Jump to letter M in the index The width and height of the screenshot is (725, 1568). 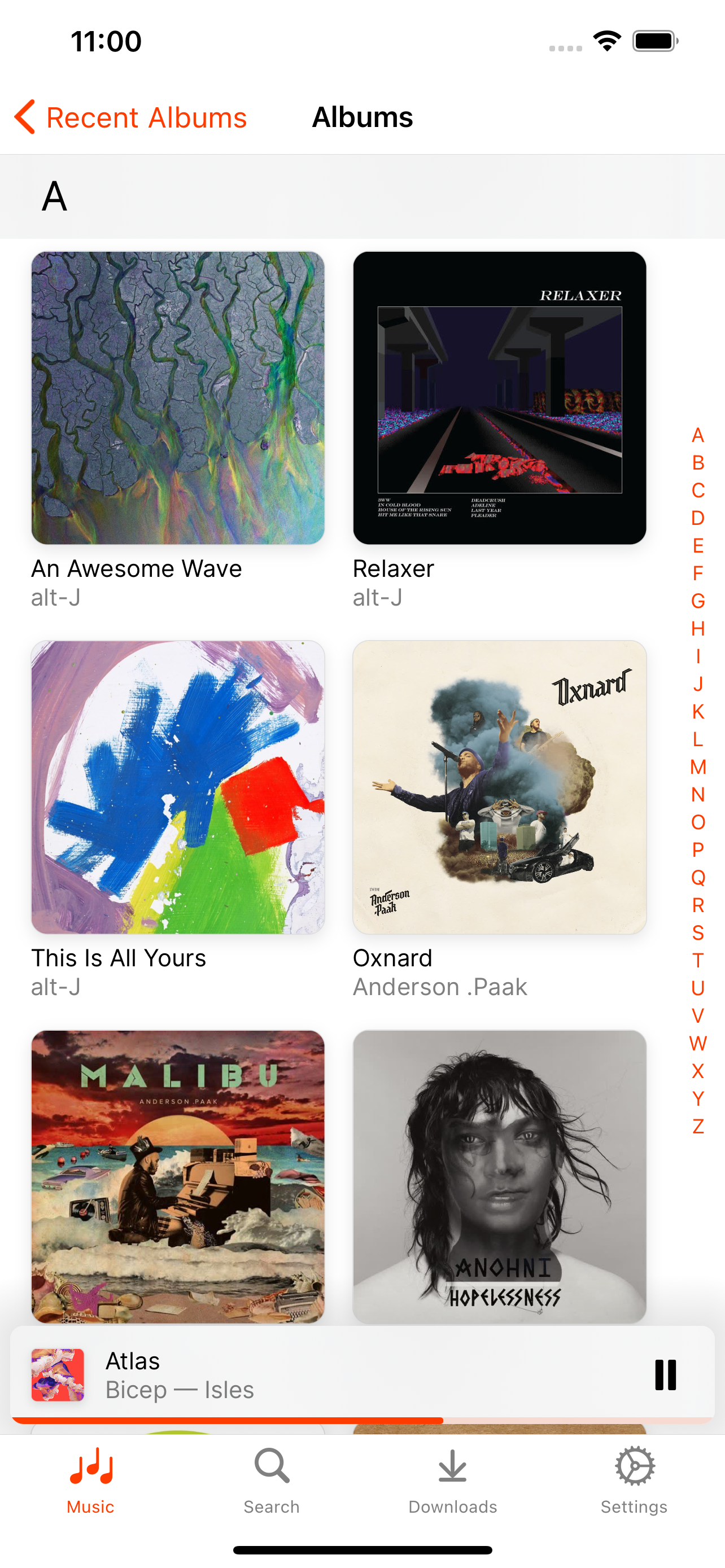click(x=697, y=767)
